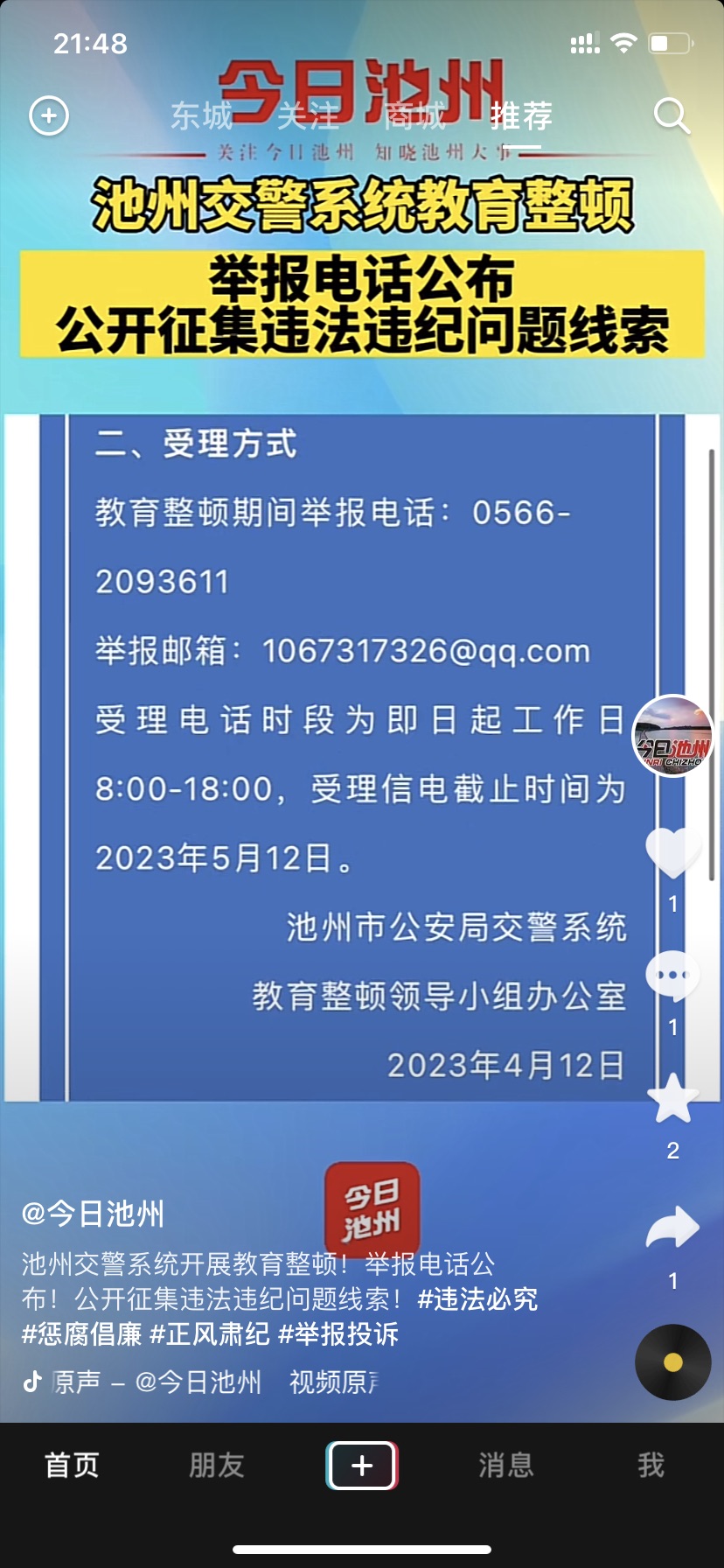The height and width of the screenshot is (1568, 724).
Task: Save the video with the star icon
Action: tap(672, 1099)
